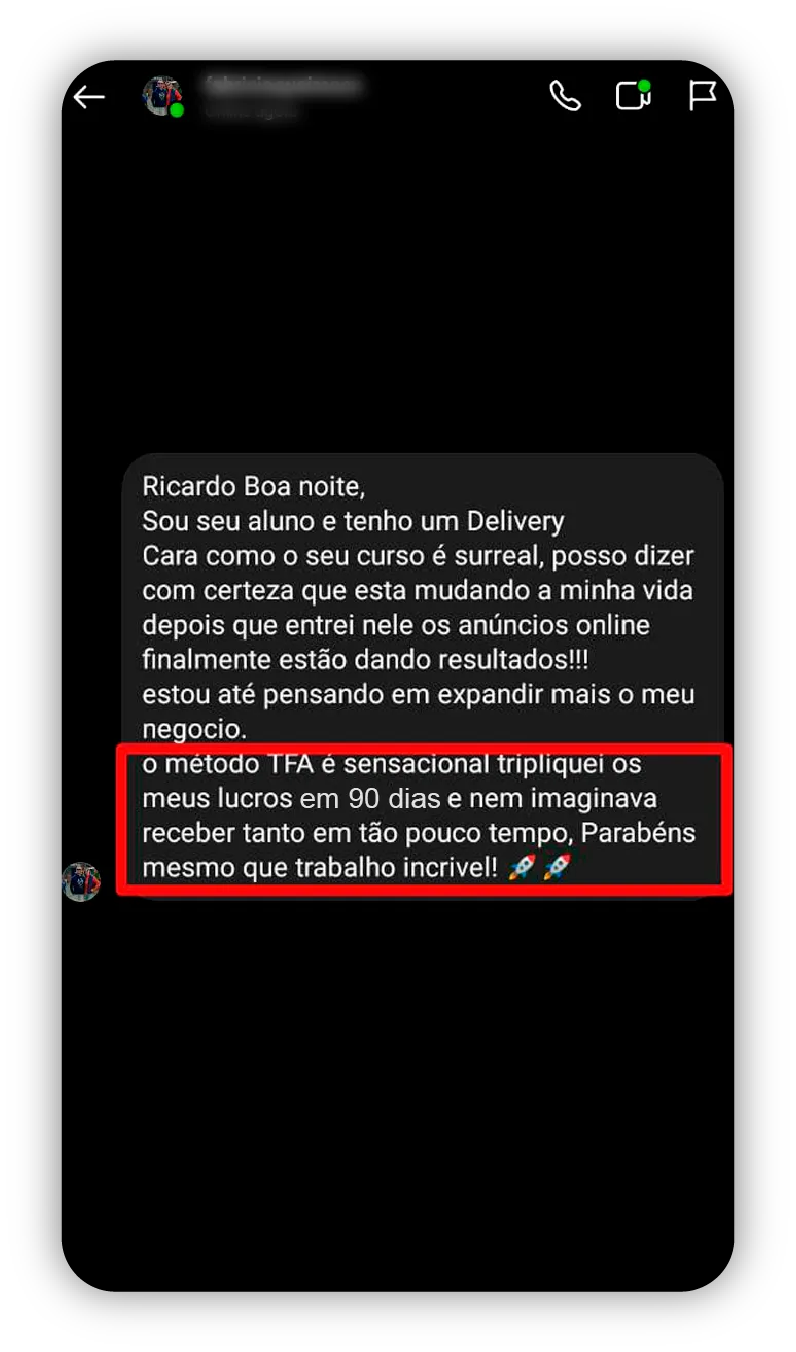The height and width of the screenshot is (1352, 796).
Task: Tap the sender avatar beside the message
Action: [81, 882]
